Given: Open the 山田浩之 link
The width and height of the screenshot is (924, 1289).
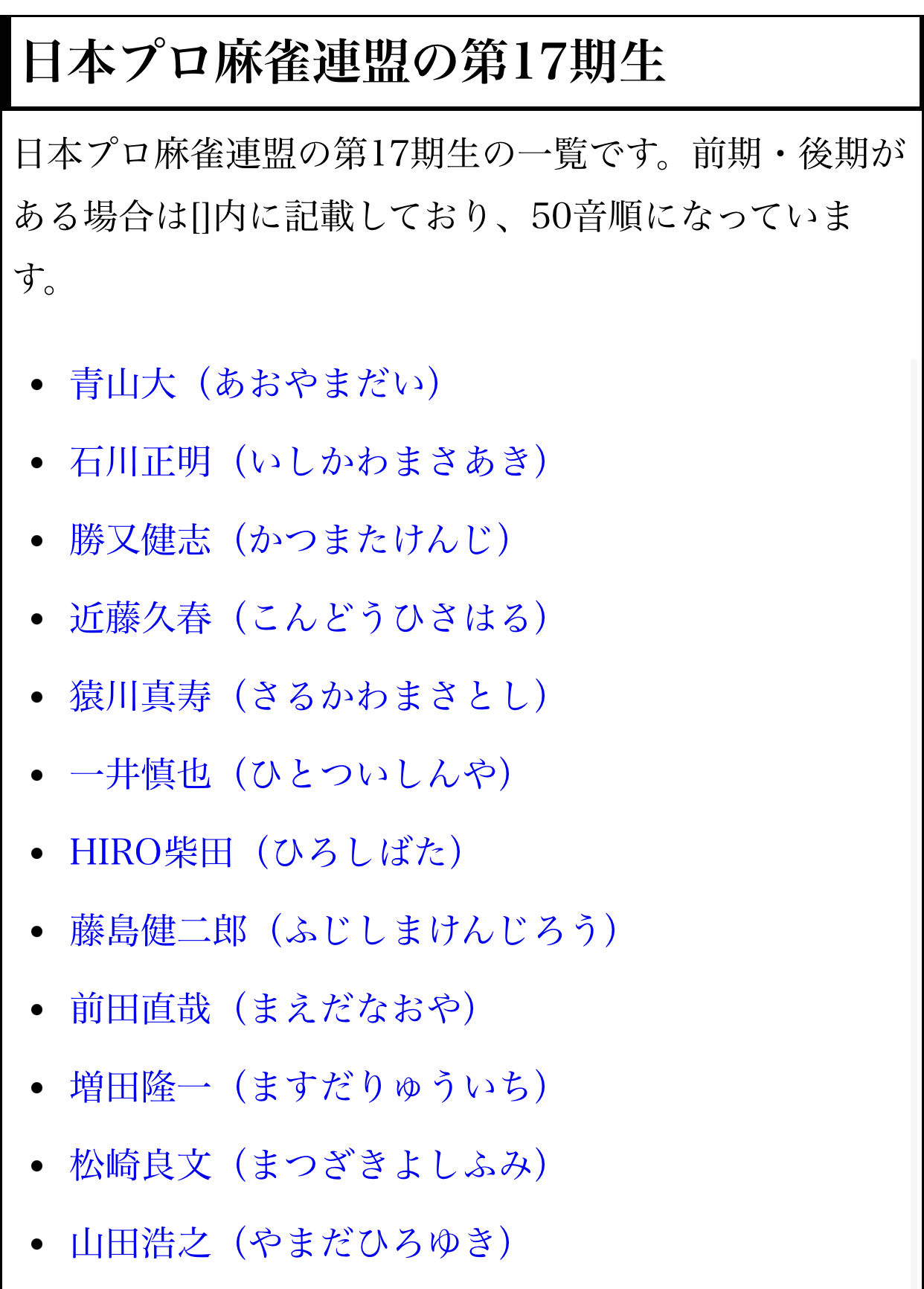Looking at the screenshot, I should (291, 1244).
